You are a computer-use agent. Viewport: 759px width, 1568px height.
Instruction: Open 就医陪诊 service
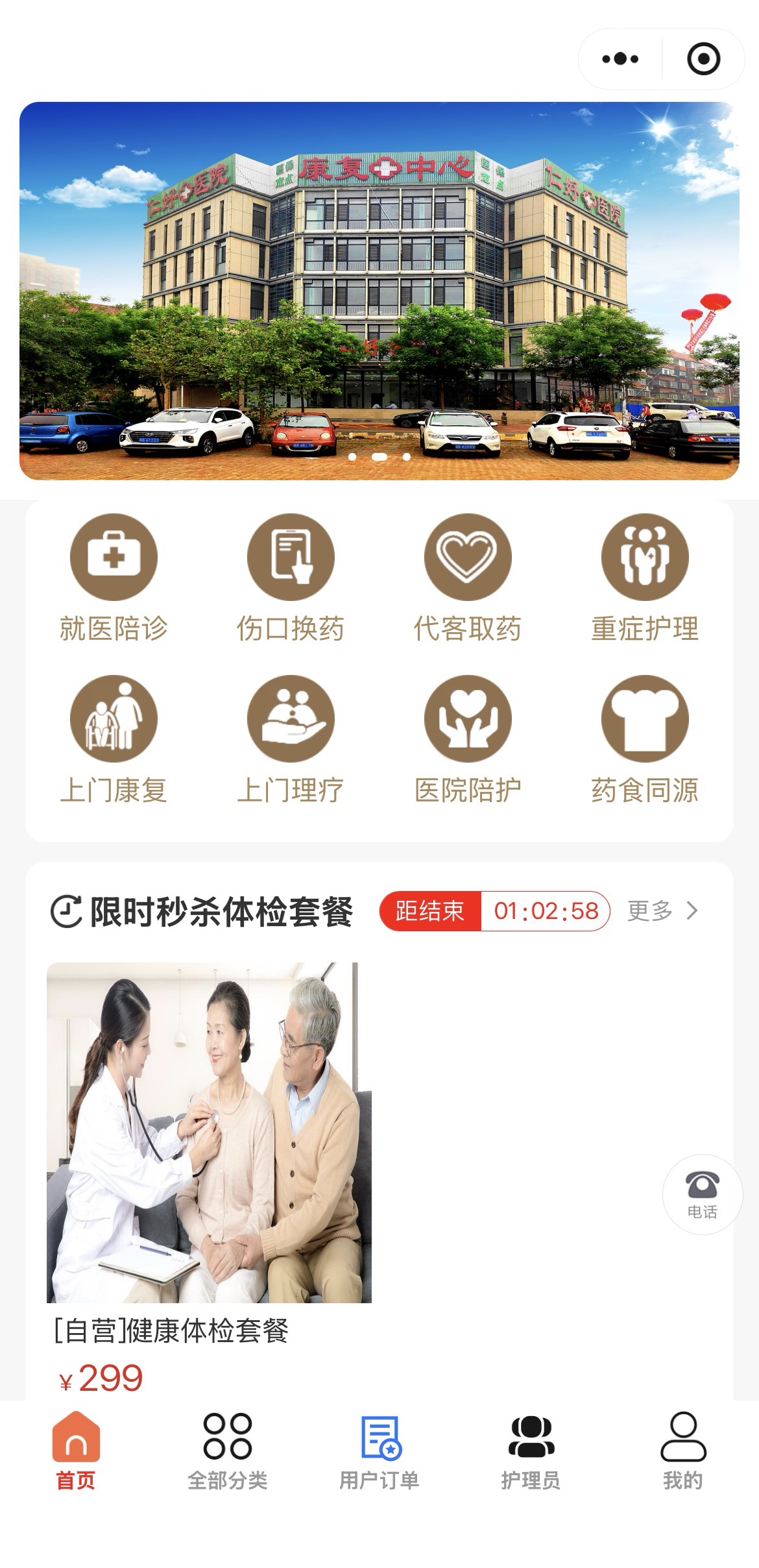coord(114,578)
